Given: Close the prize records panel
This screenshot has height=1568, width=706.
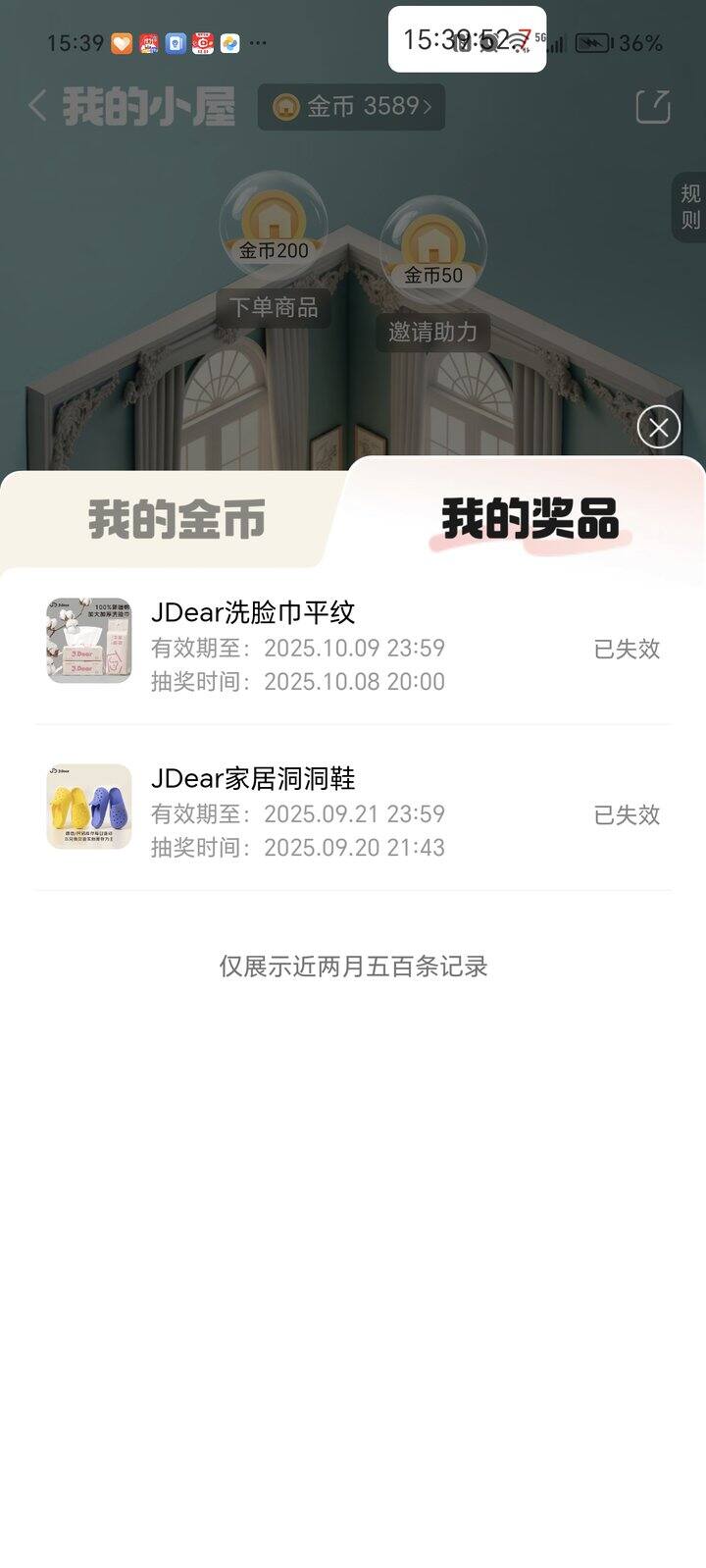Looking at the screenshot, I should 658,427.
